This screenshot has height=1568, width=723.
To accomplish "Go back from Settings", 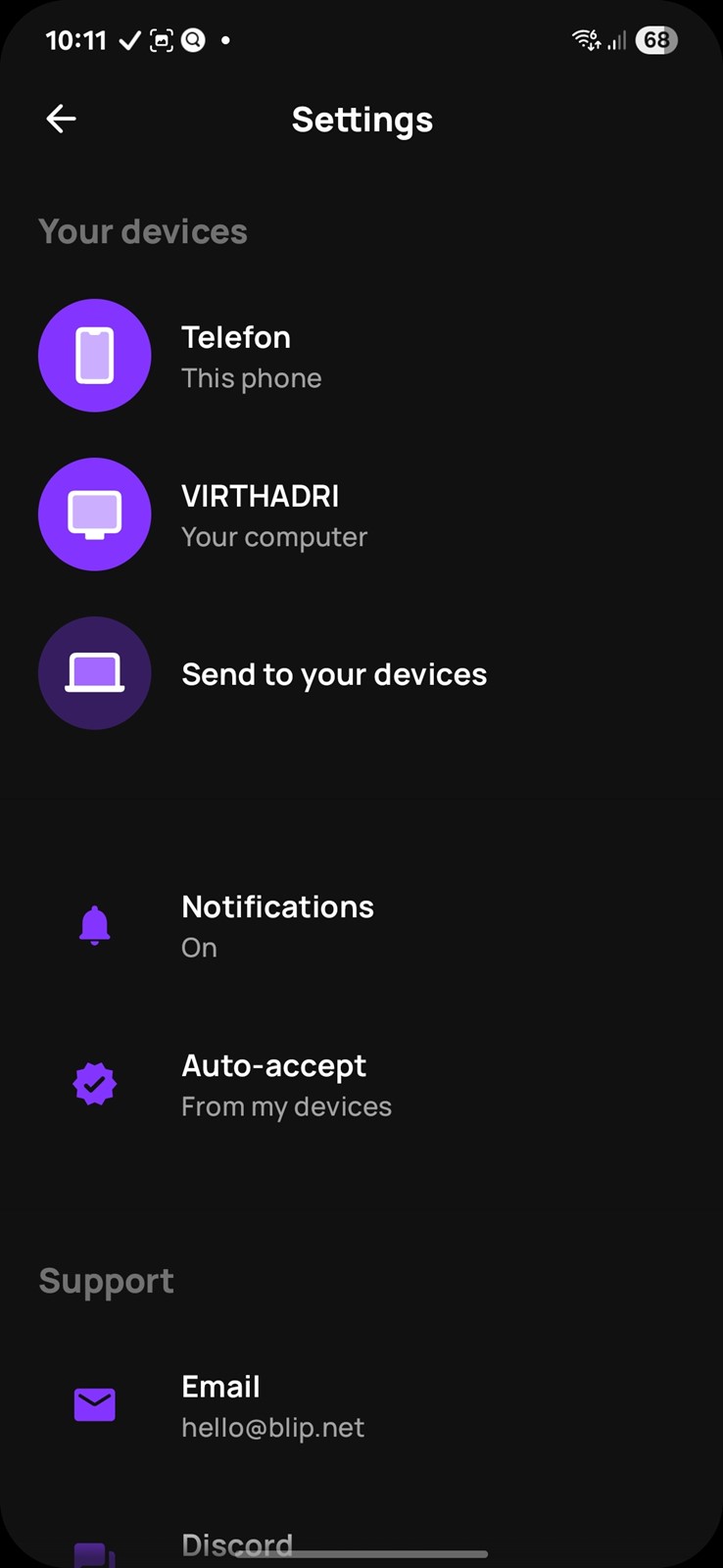I will [x=61, y=120].
